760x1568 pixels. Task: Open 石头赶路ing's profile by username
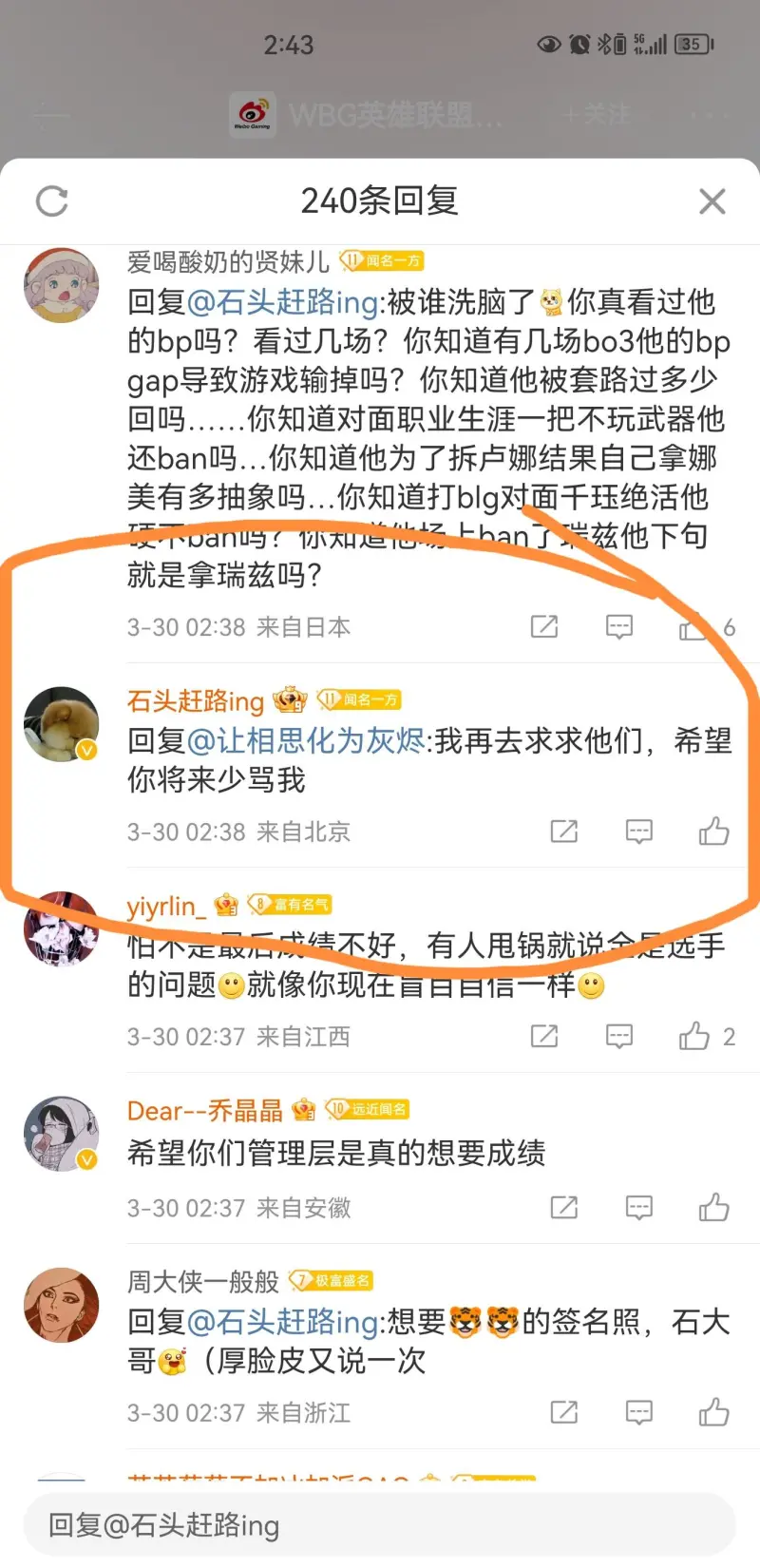pyautogui.click(x=195, y=701)
